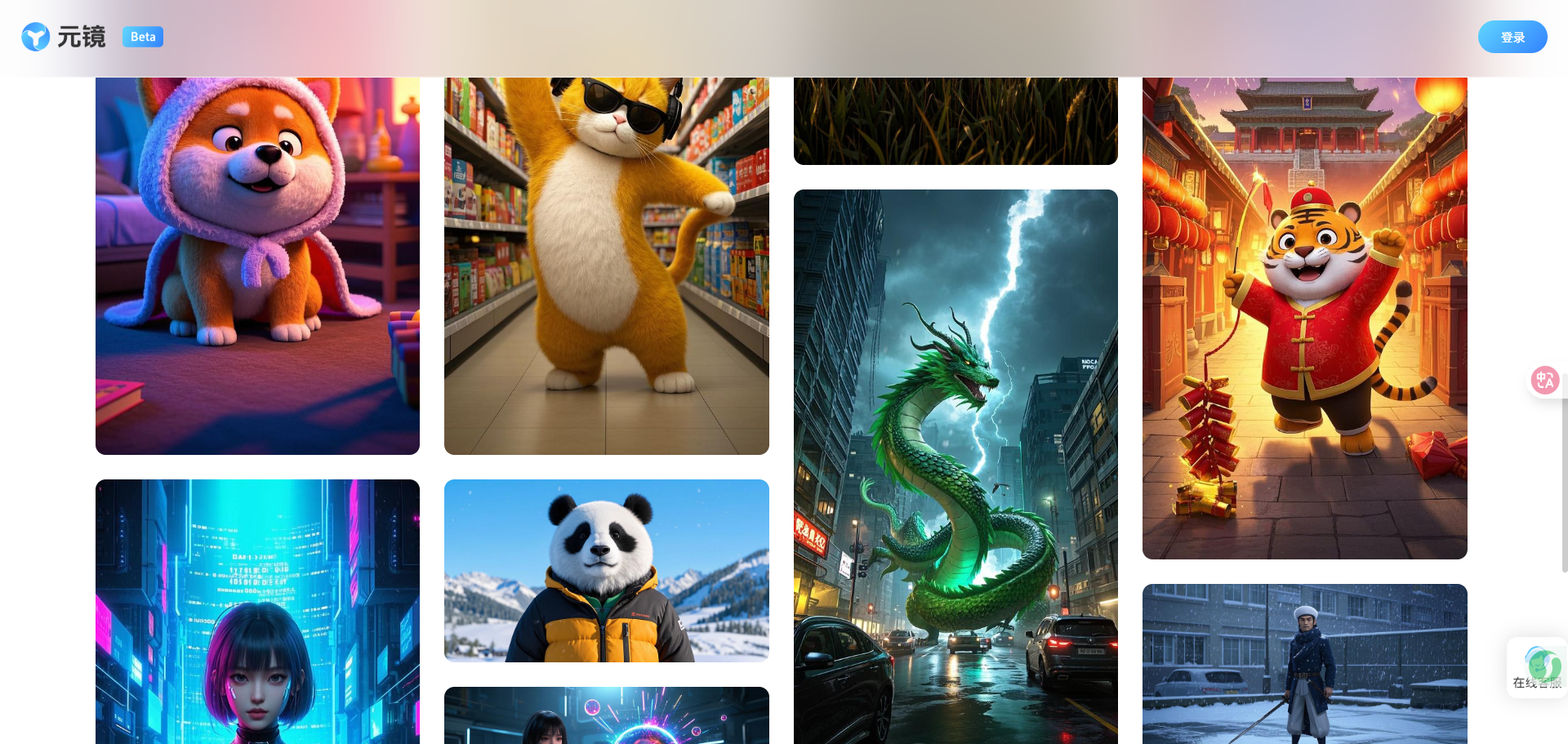
Task: Open the green dragon city image
Action: 955,466
